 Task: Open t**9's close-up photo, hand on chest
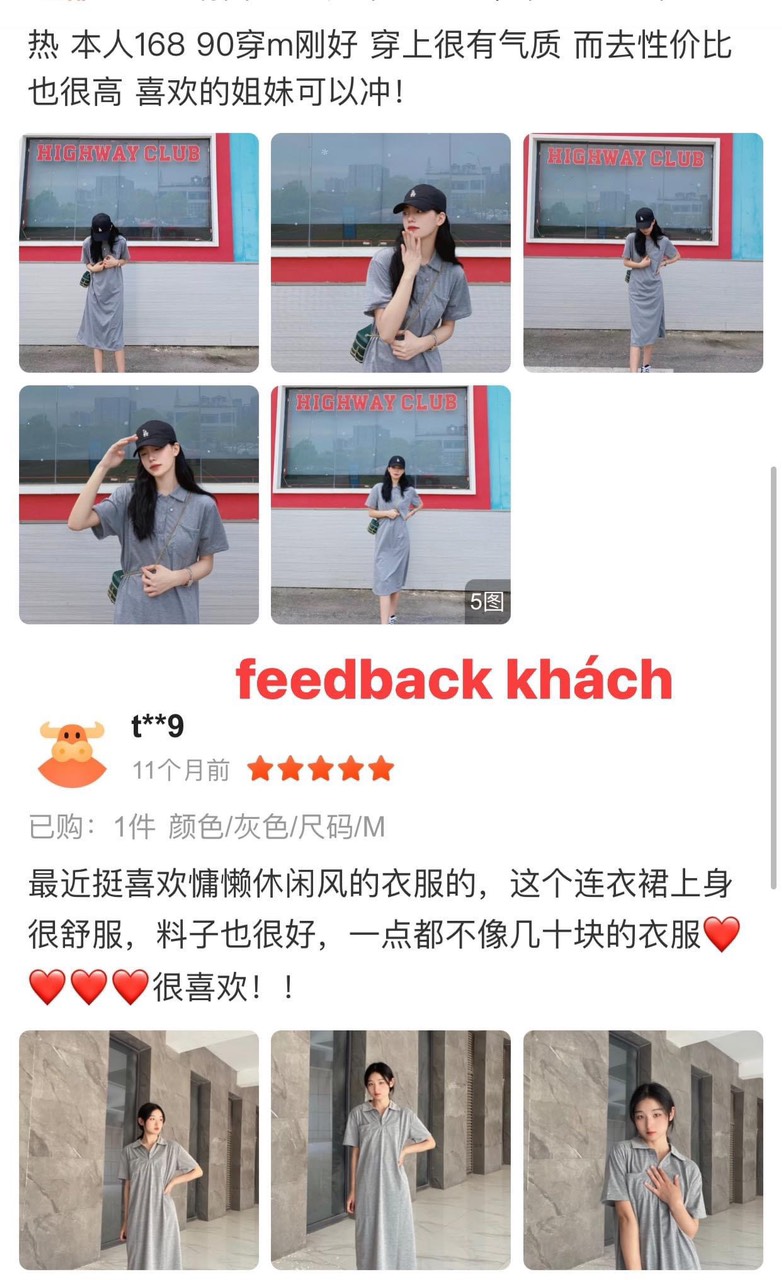643,1150
